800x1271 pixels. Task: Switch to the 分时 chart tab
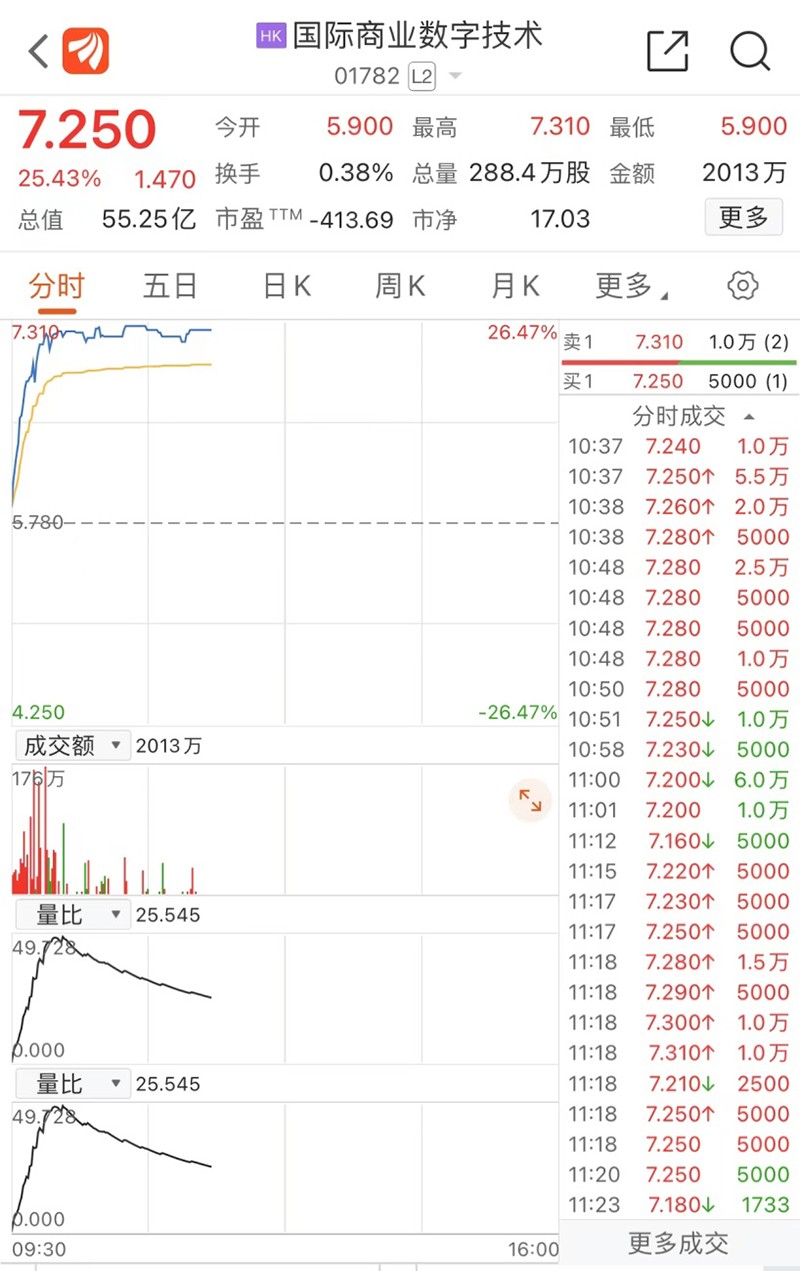pyautogui.click(x=56, y=287)
